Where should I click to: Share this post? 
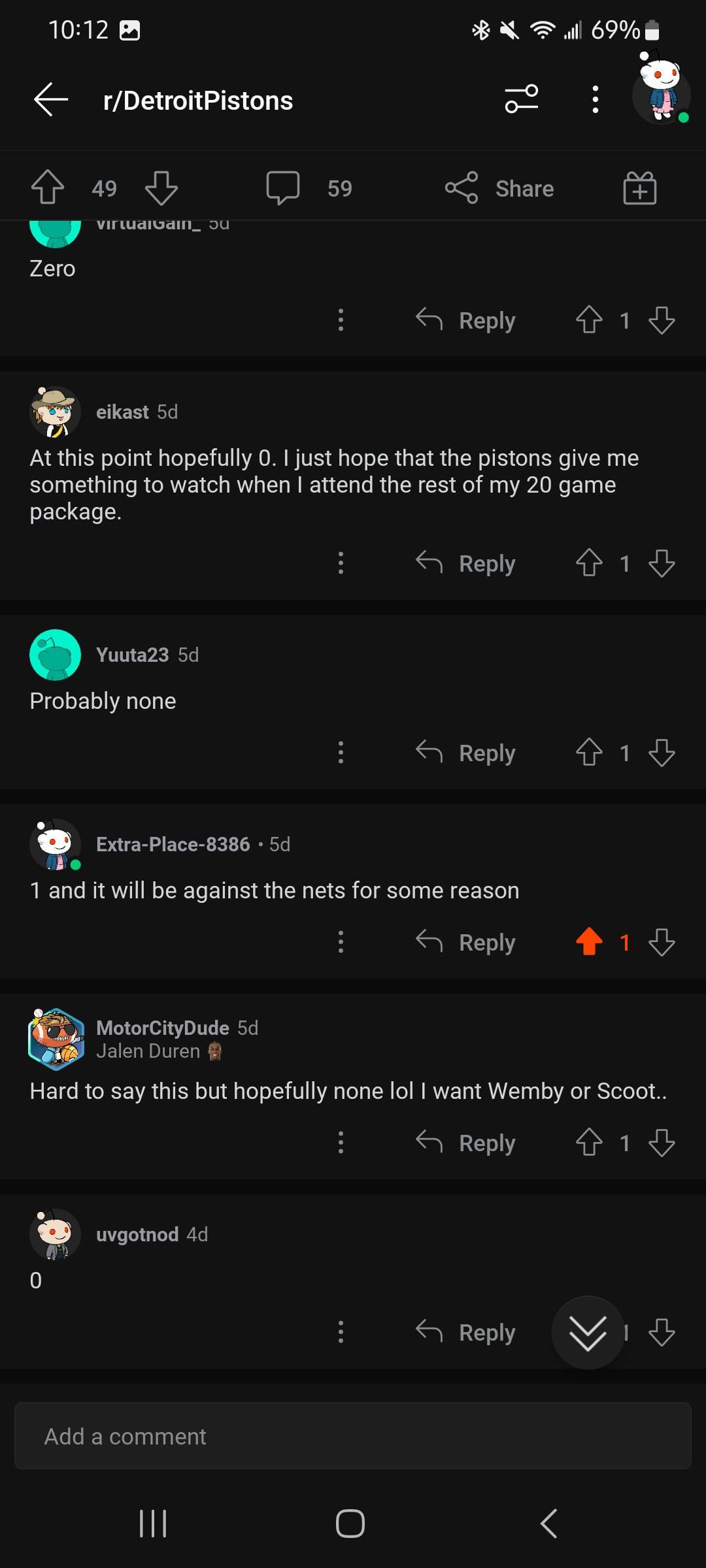[499, 188]
